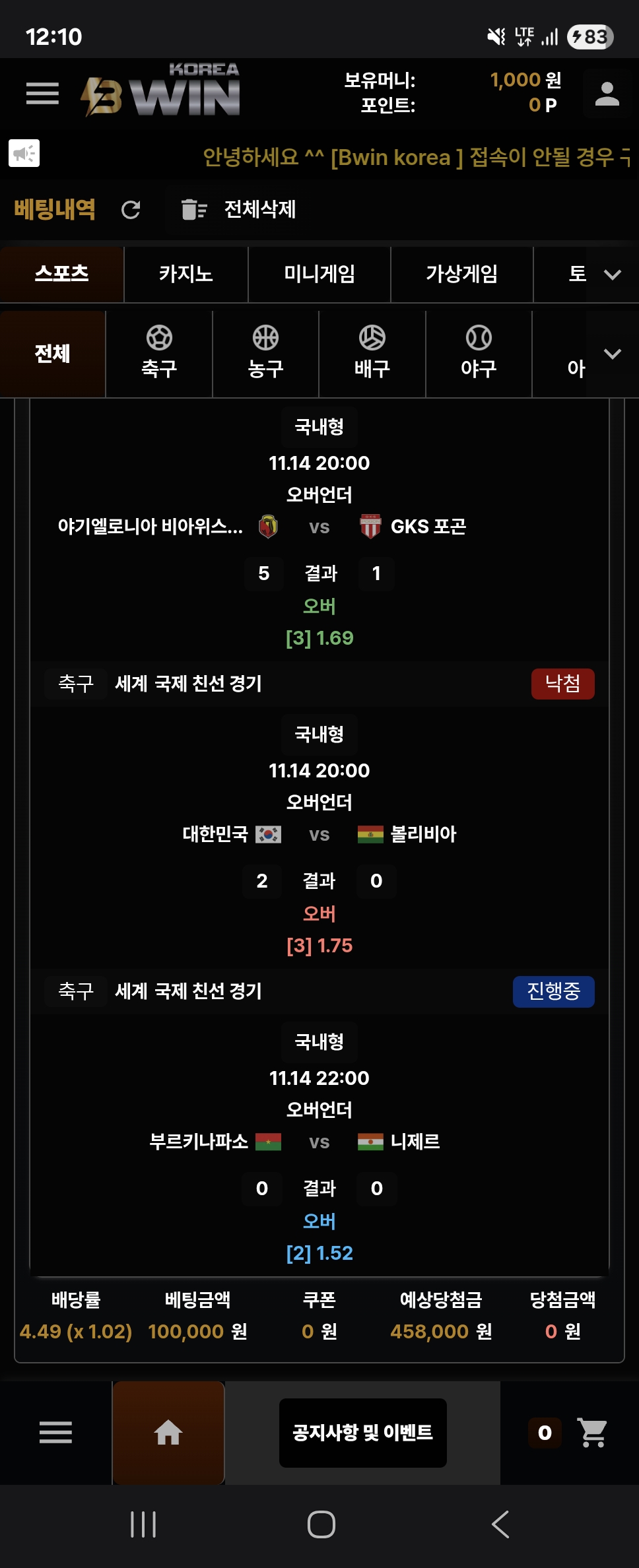
Task: Open the betting cart
Action: (x=592, y=1433)
